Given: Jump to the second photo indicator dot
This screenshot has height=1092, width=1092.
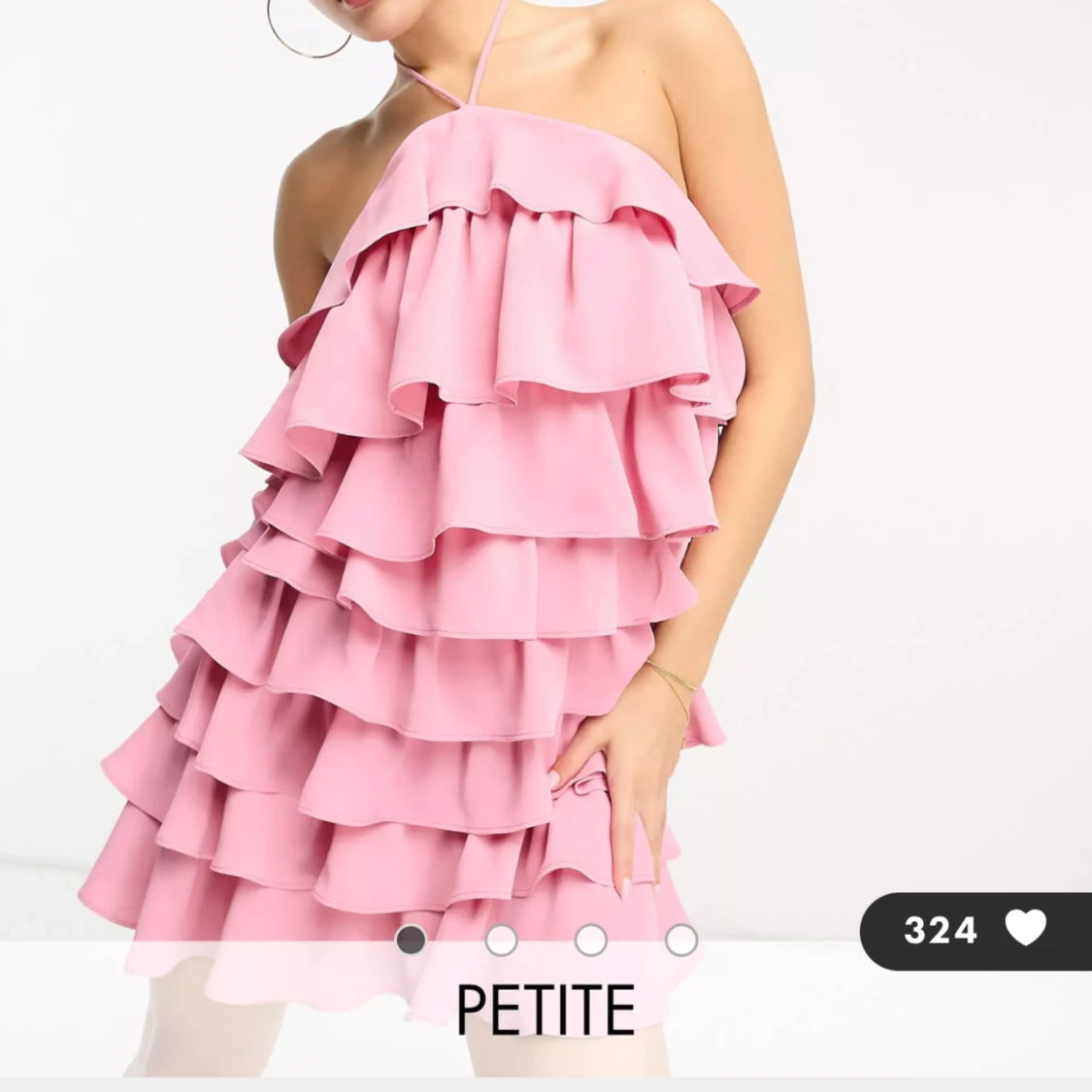Looking at the screenshot, I should point(501,940).
